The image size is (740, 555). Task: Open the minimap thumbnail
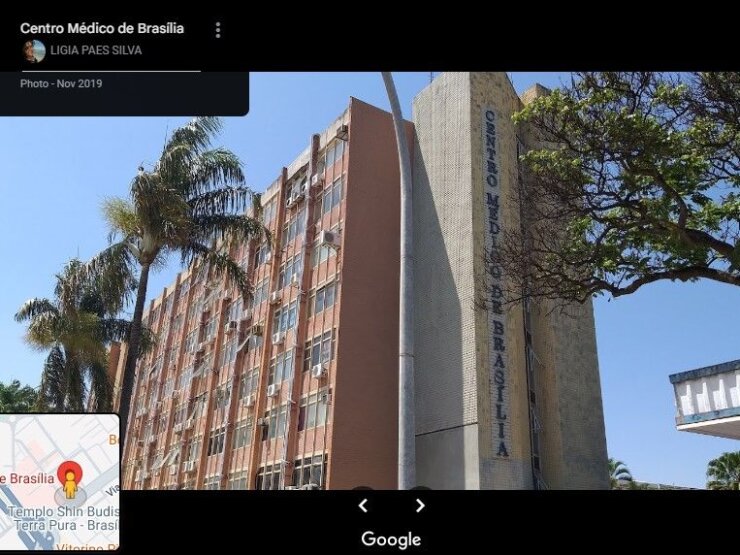point(59,482)
